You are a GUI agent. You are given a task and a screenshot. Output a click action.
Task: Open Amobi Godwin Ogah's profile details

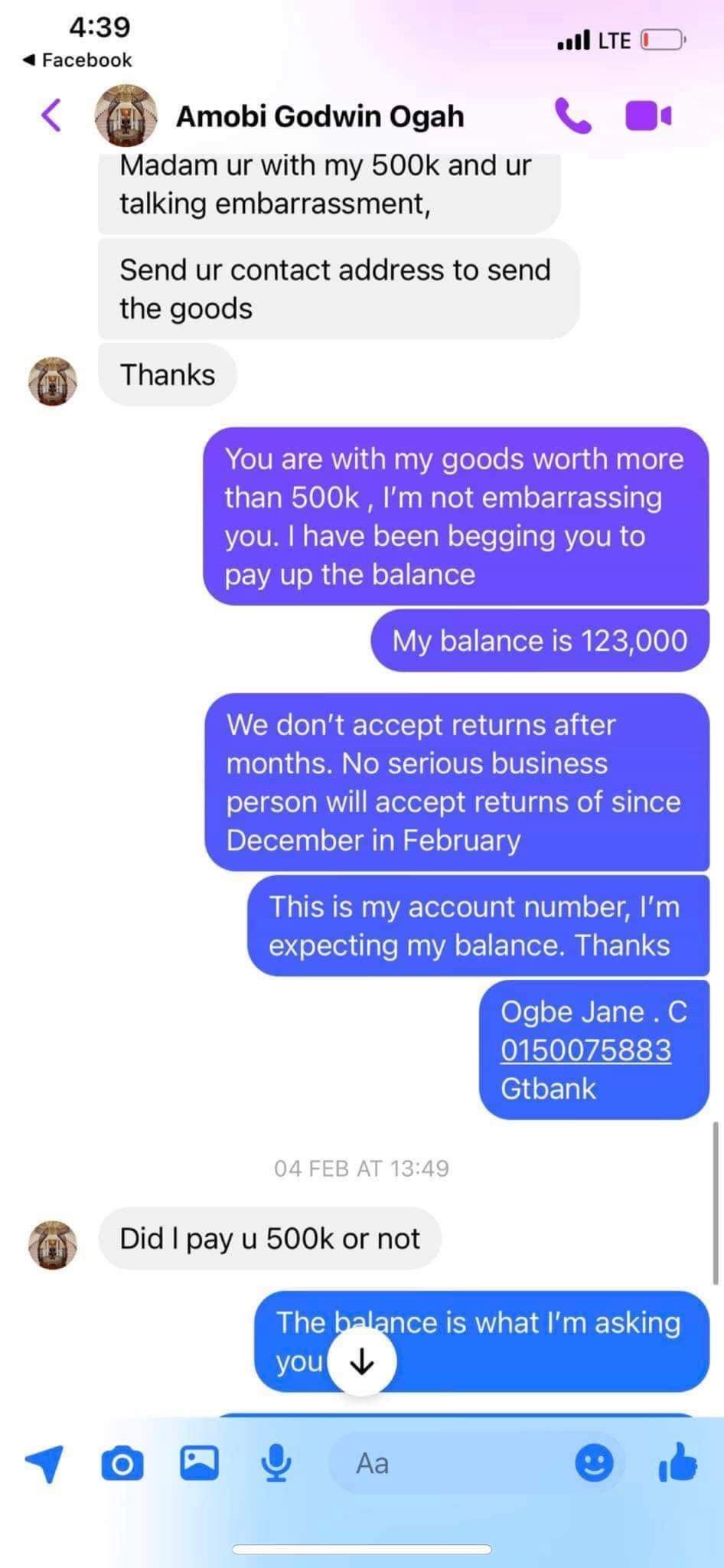319,116
